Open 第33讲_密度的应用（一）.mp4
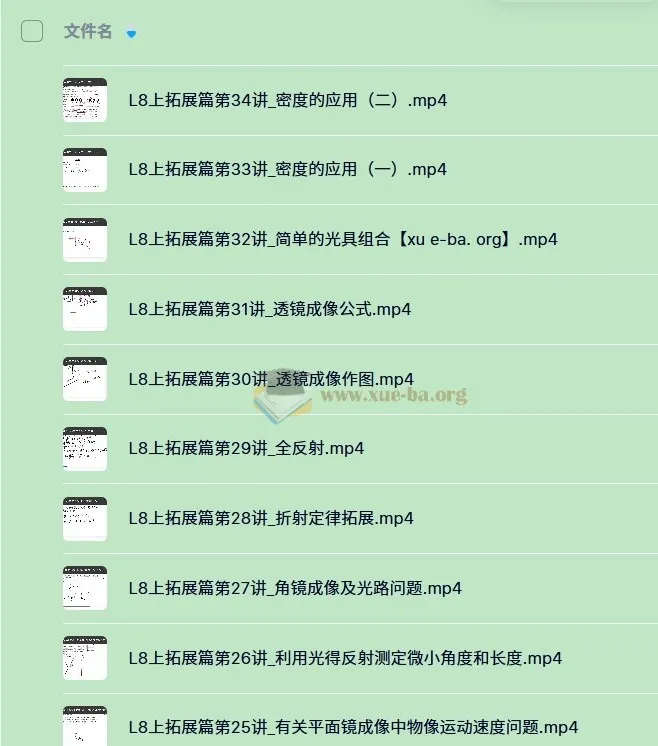This screenshot has width=658, height=746. tap(287, 169)
